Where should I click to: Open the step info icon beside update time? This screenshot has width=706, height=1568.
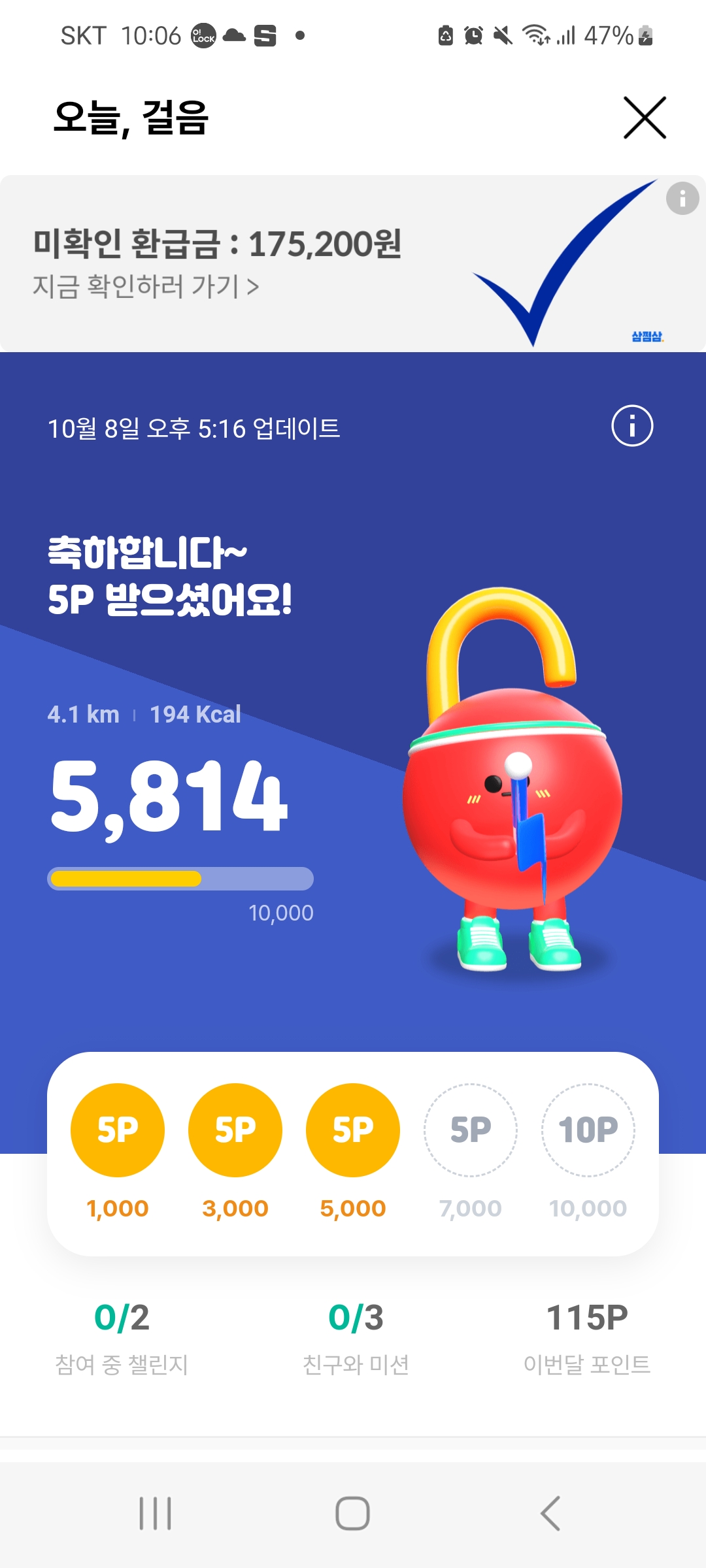point(631,426)
